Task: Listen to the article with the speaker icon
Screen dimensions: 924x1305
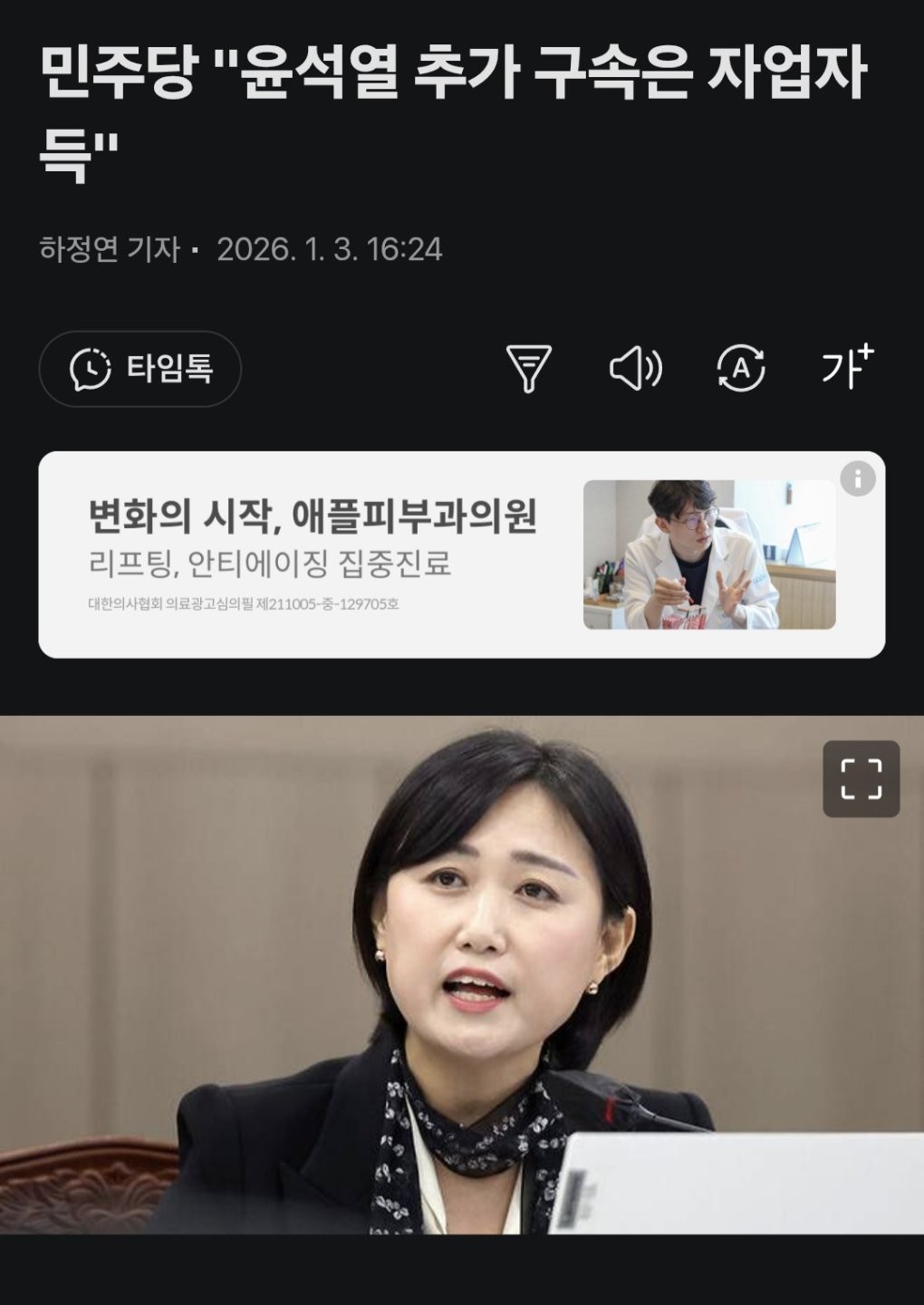Action: [635, 368]
